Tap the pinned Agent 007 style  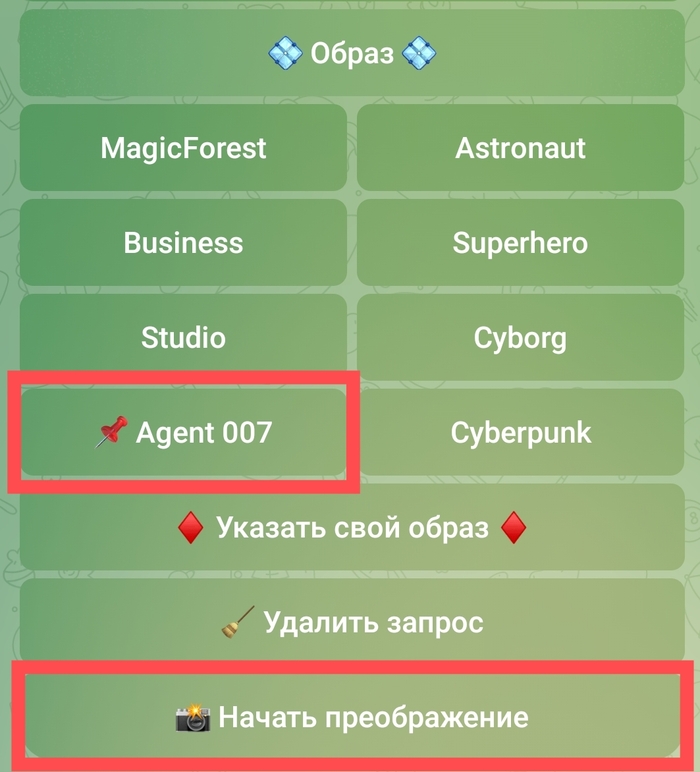pyautogui.click(x=183, y=432)
